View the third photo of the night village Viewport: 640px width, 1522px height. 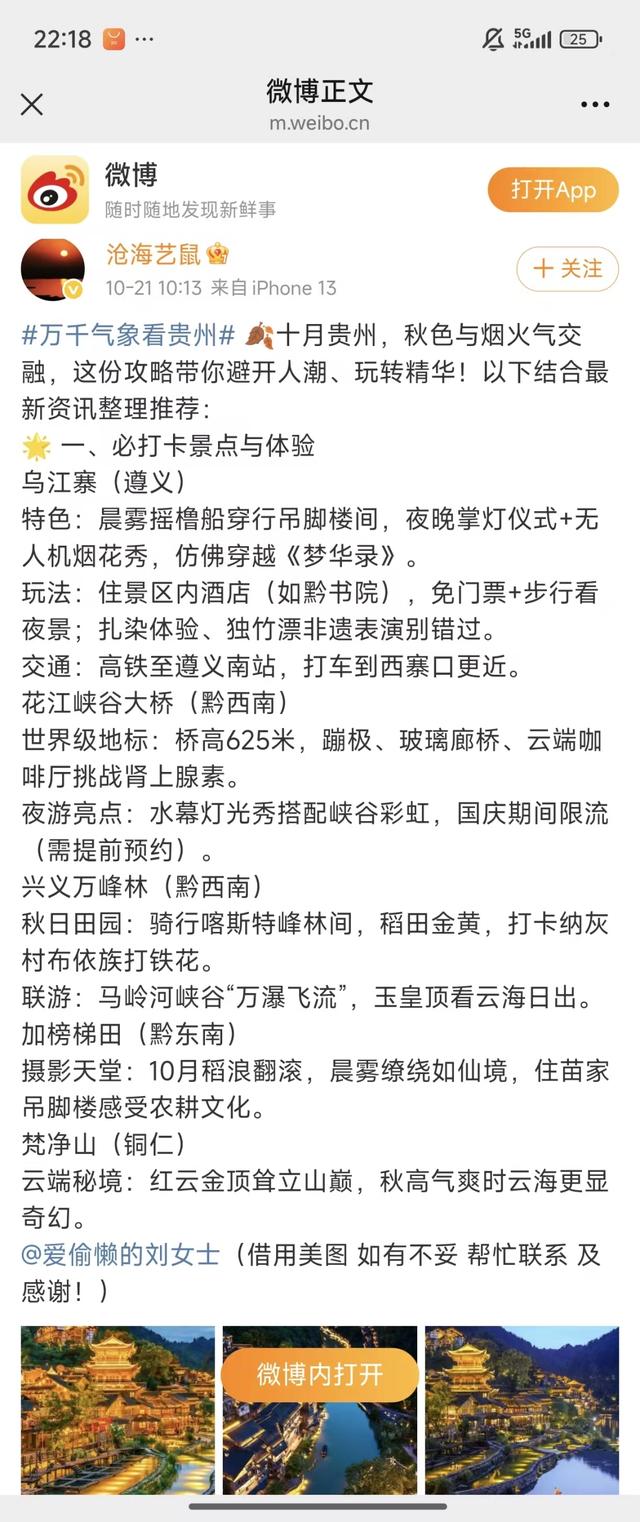[x=522, y=1410]
